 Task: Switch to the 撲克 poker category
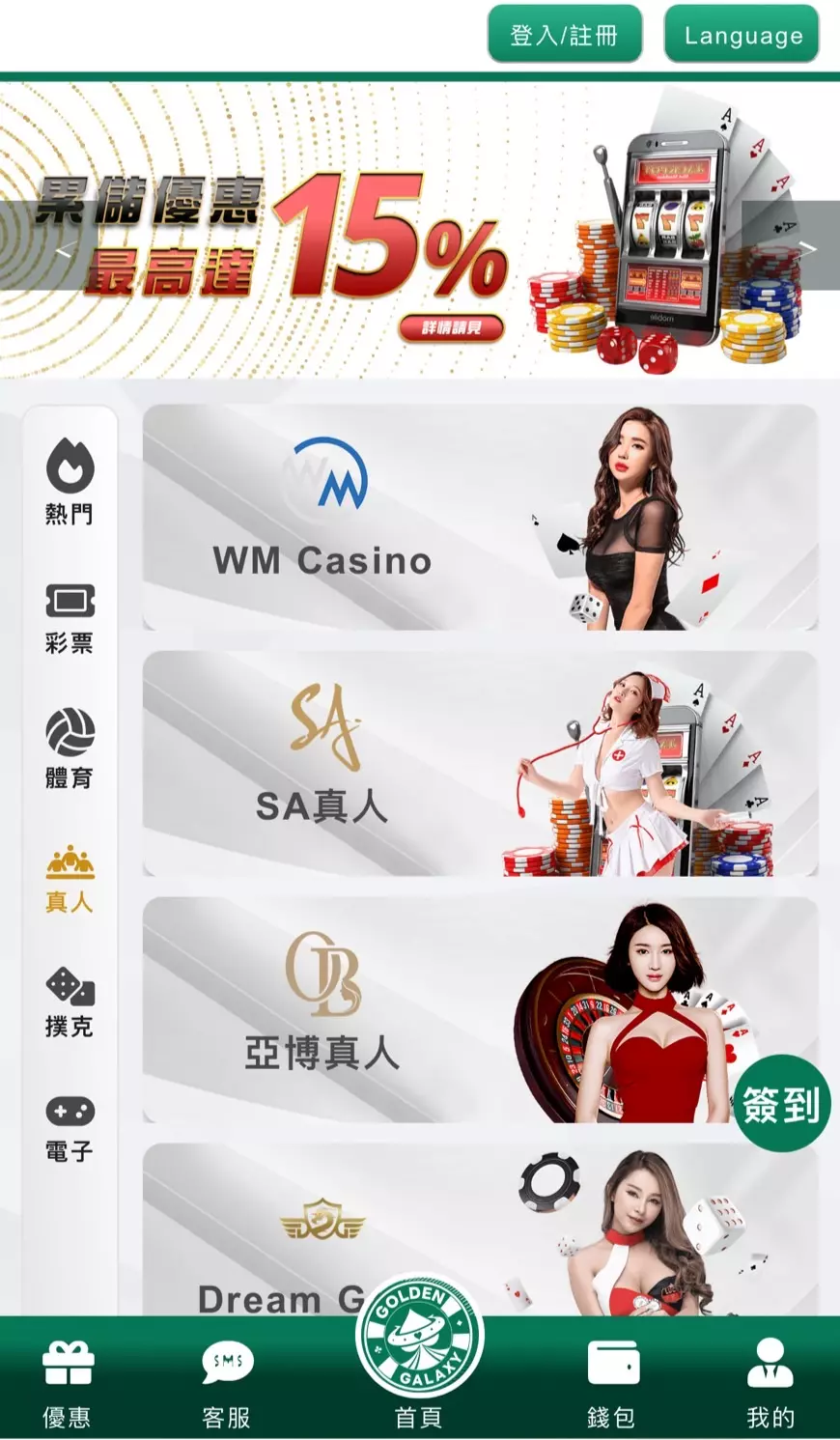pos(70,1002)
